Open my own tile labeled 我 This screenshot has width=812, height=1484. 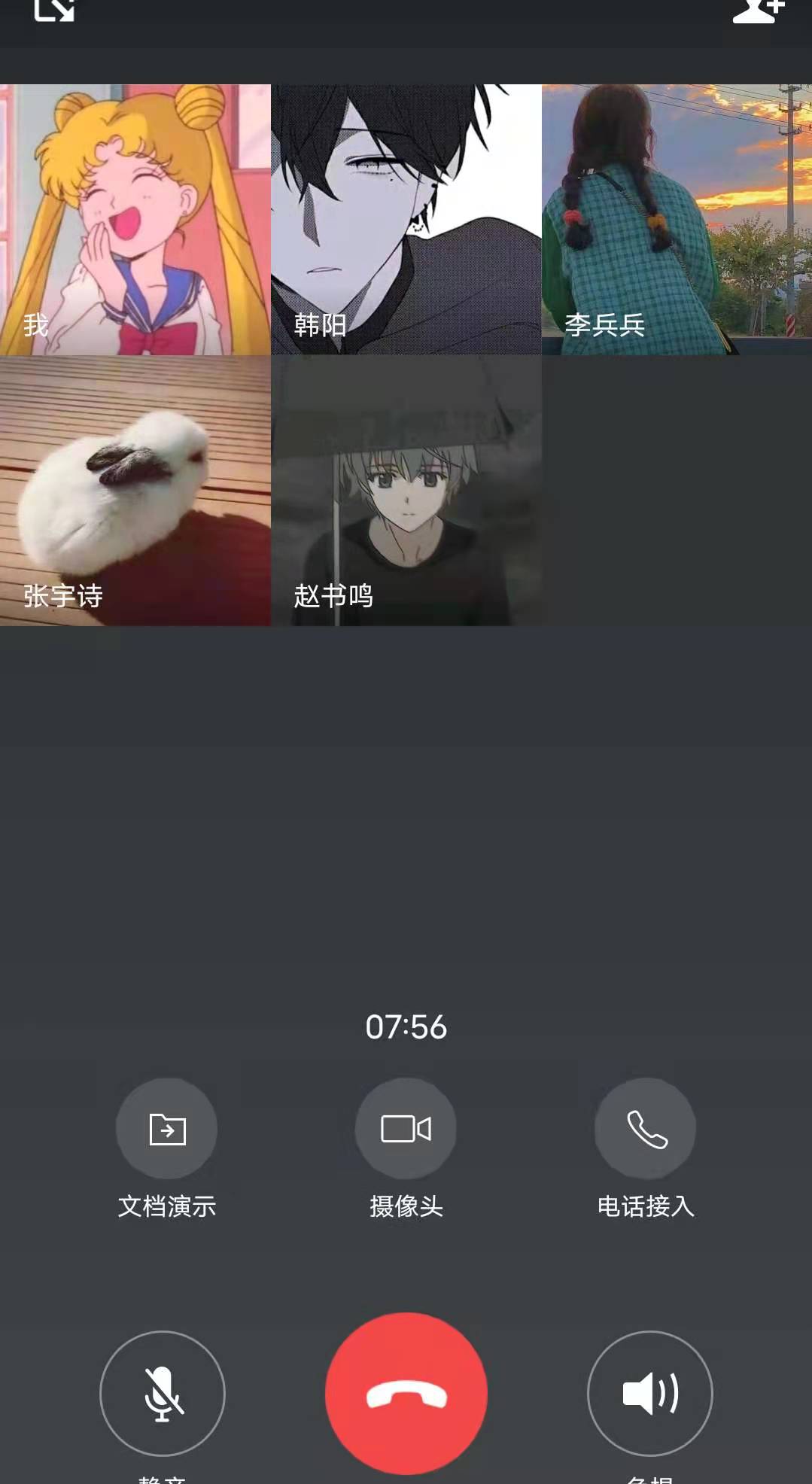pyautogui.click(x=135, y=219)
